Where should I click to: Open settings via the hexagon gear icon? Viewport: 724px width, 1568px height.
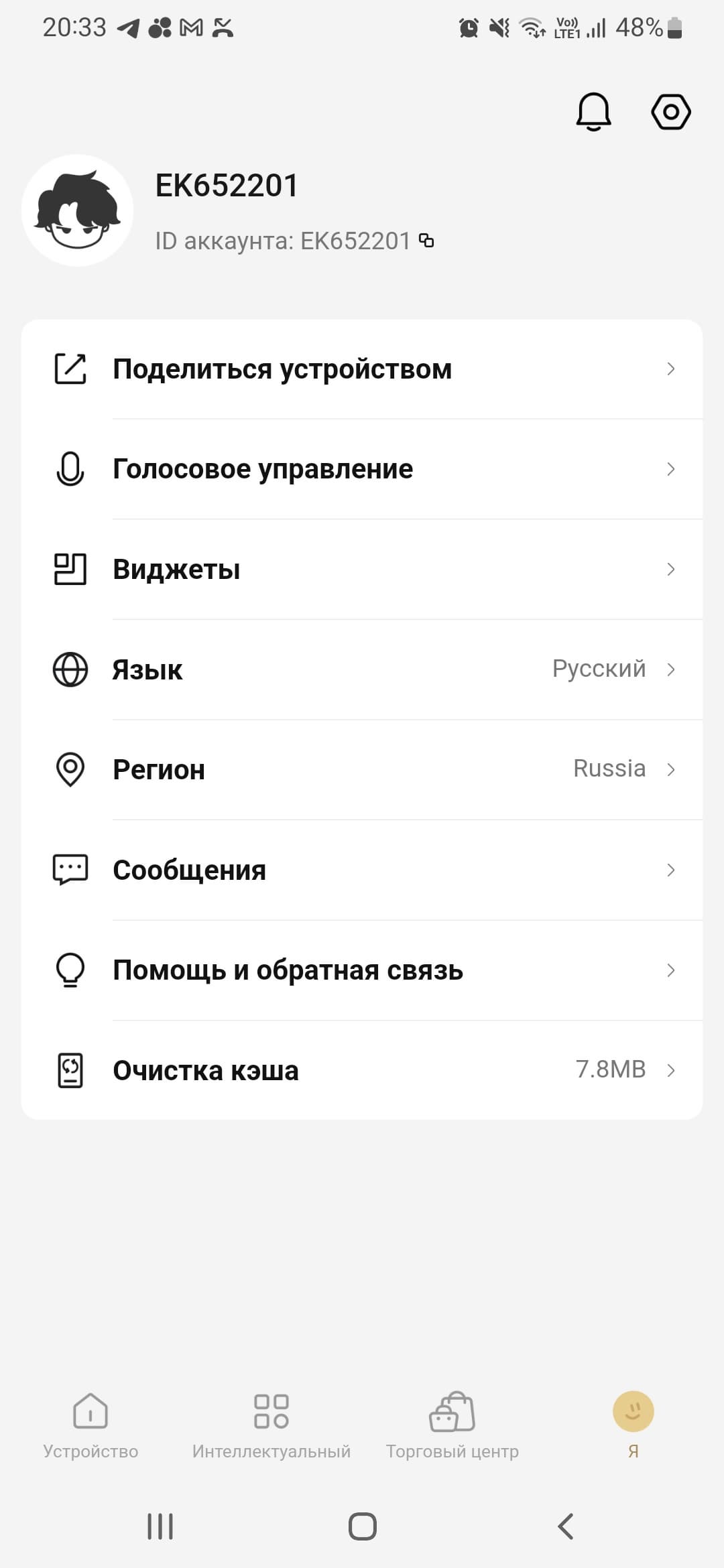click(670, 111)
